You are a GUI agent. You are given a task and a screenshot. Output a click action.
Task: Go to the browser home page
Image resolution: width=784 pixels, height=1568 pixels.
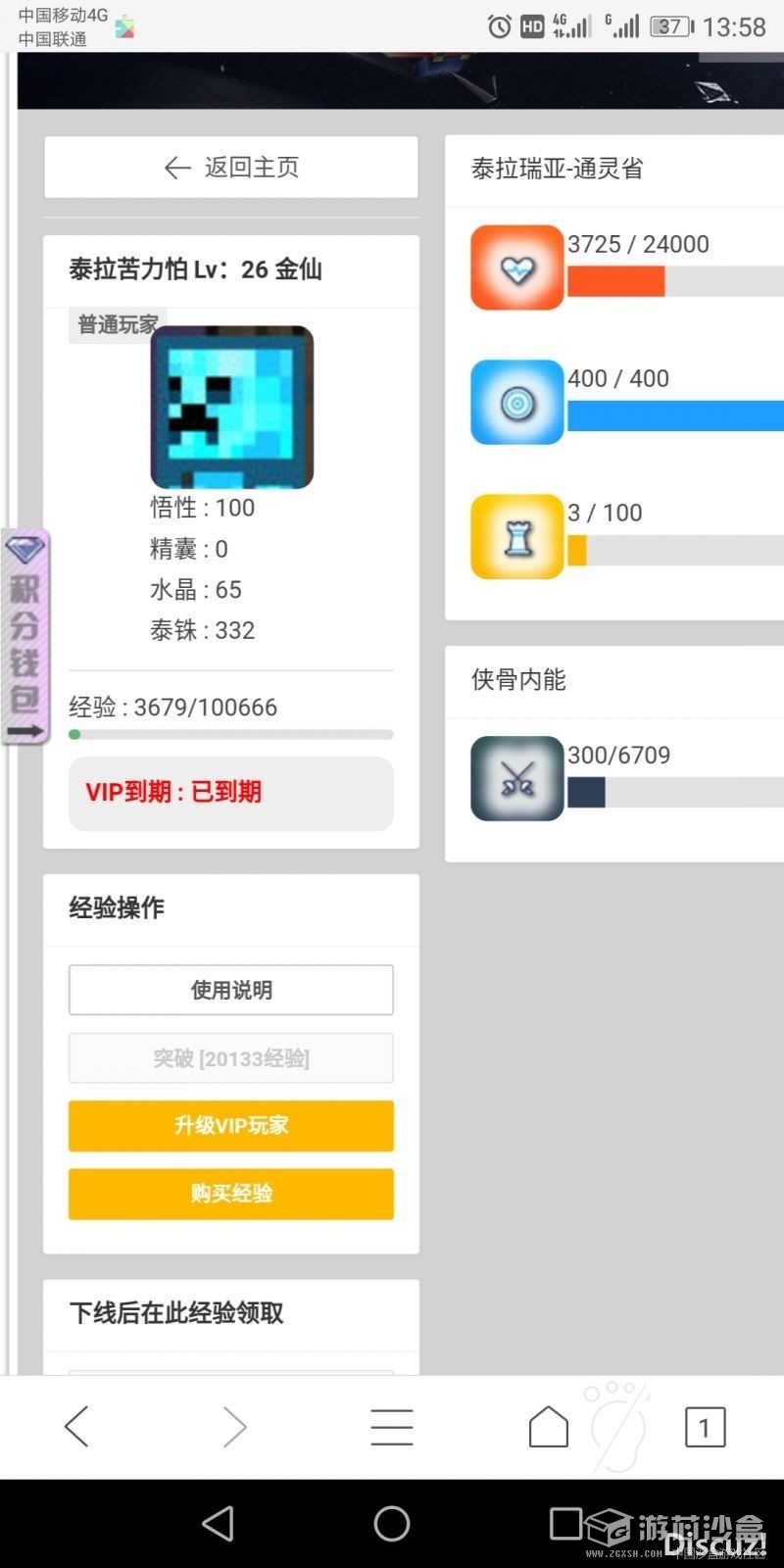click(549, 1426)
